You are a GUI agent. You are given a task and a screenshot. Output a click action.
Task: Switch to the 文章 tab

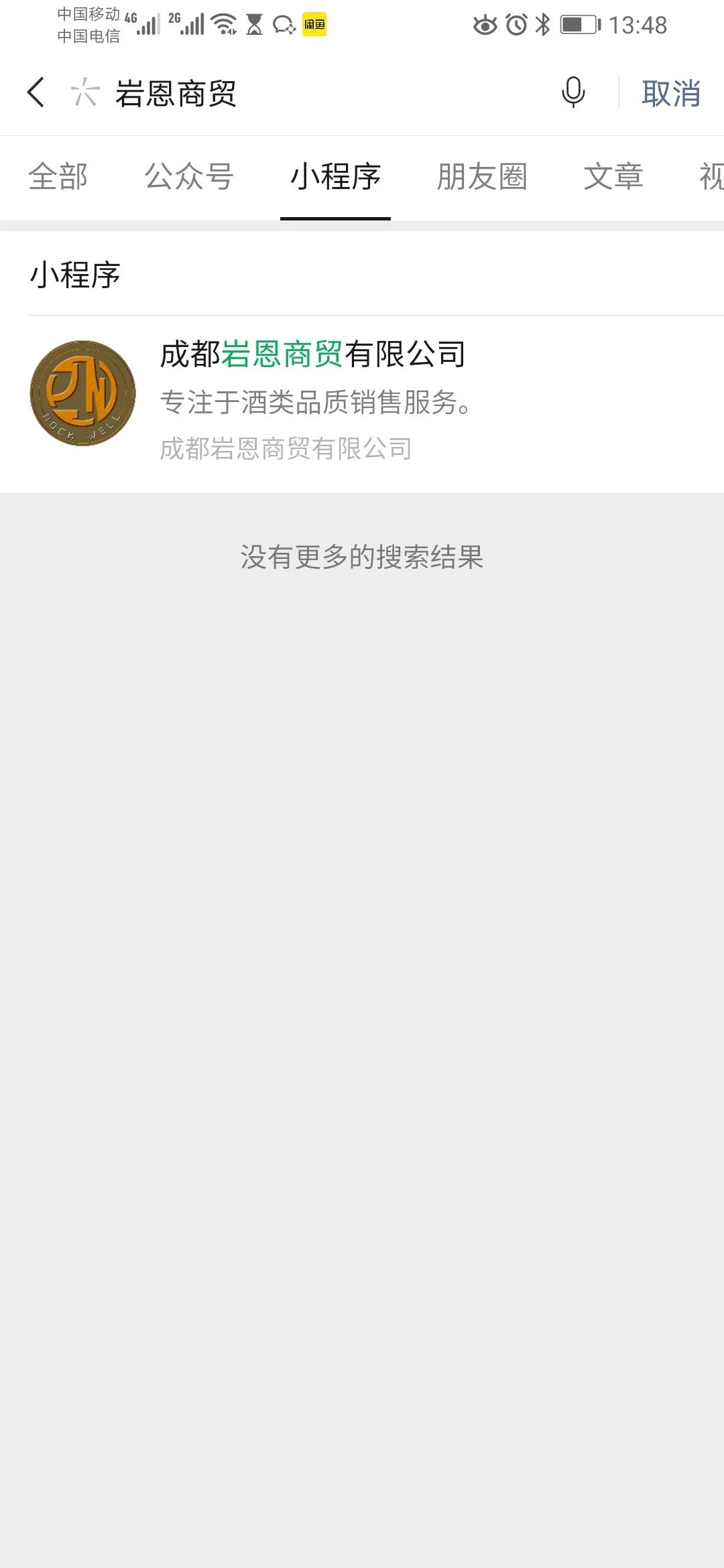click(x=613, y=177)
